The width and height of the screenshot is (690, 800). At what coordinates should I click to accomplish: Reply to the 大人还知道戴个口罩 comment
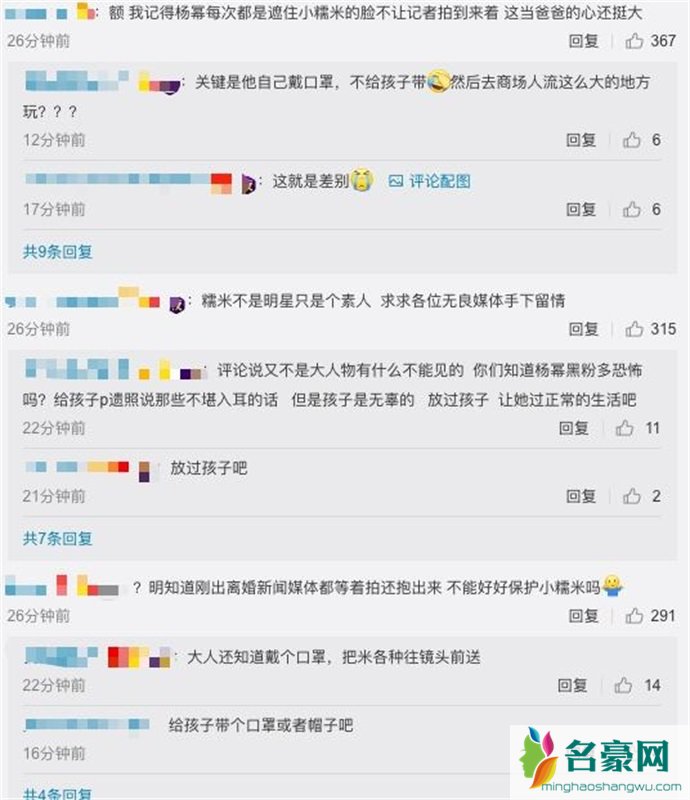coord(573,685)
